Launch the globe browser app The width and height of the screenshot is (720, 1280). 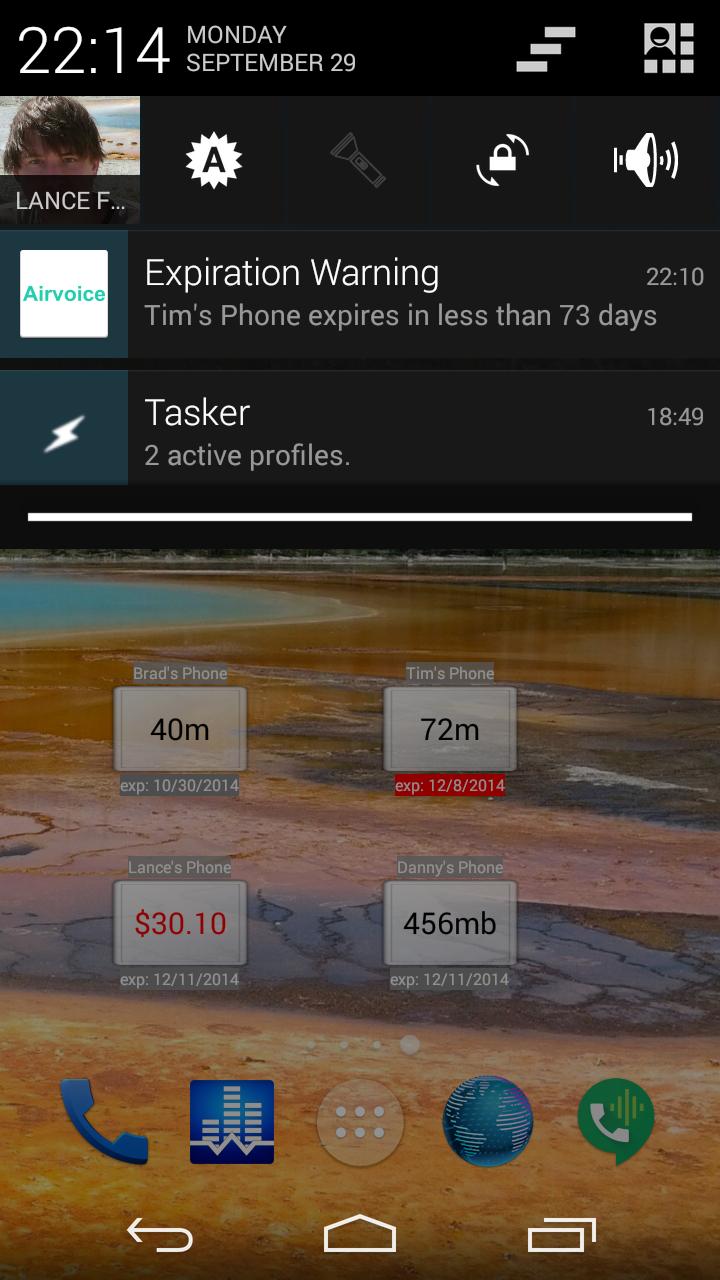pyautogui.click(x=488, y=1122)
